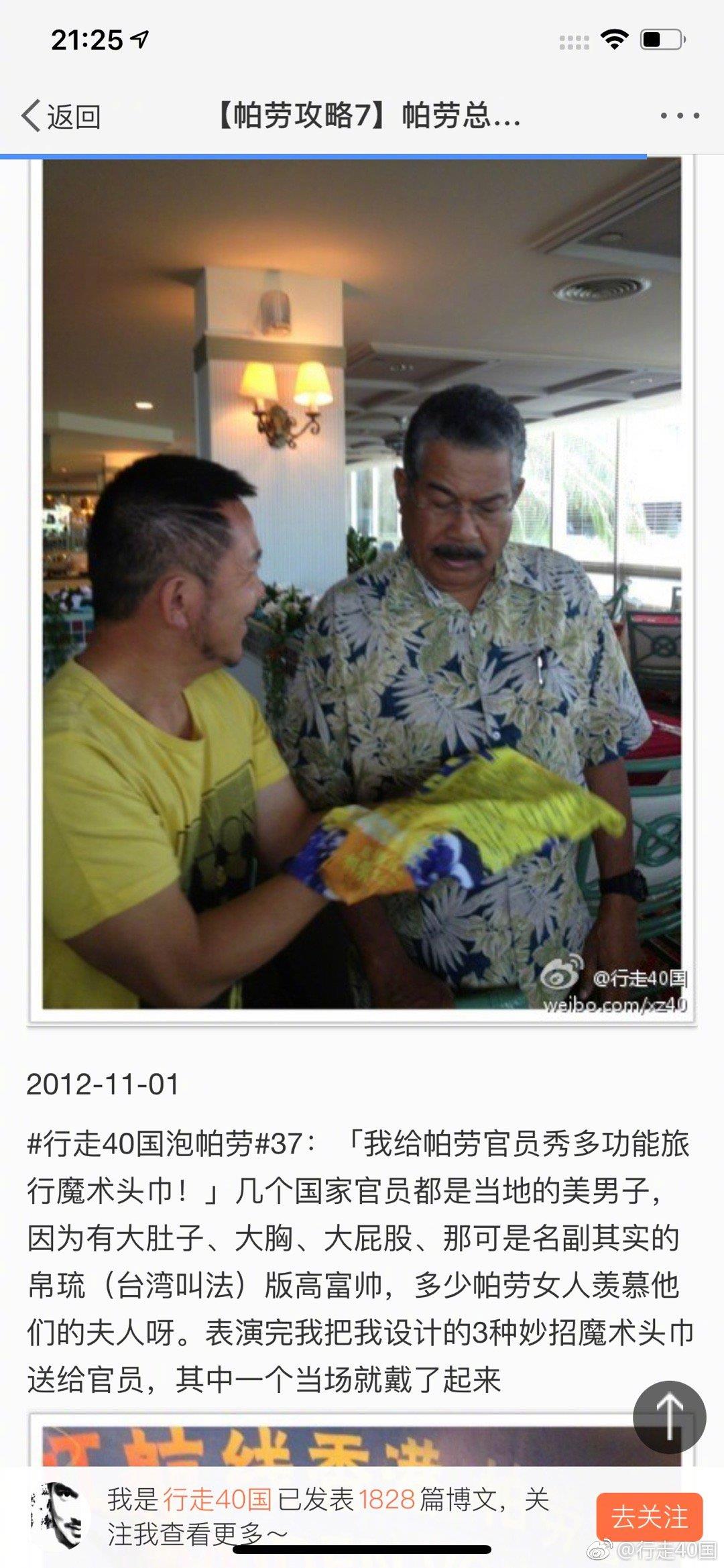This screenshot has height=1568, width=724.
Task: Go back with the 返回 button
Action: click(61, 117)
